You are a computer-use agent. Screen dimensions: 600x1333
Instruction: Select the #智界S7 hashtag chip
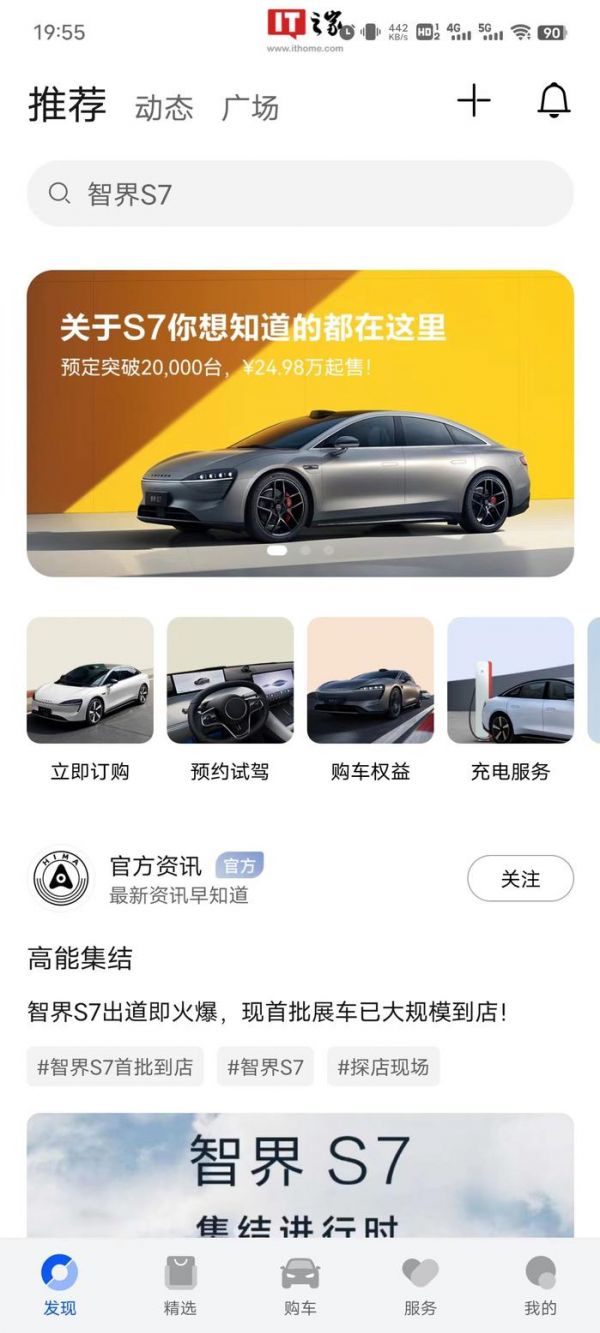pos(265,1067)
